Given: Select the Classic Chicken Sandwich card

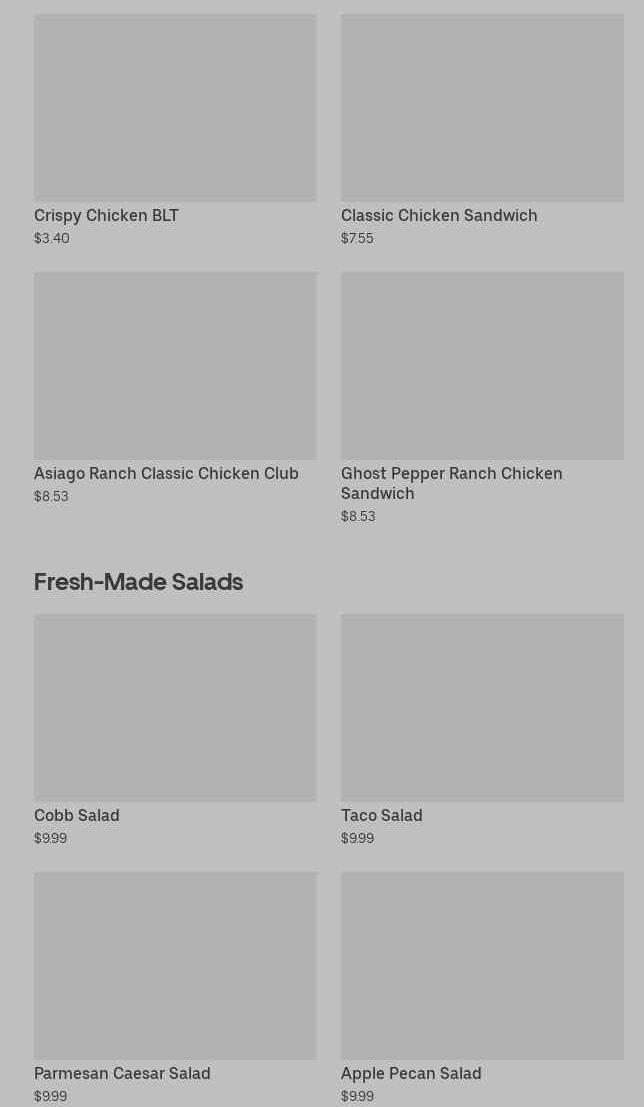Looking at the screenshot, I should [x=482, y=131].
